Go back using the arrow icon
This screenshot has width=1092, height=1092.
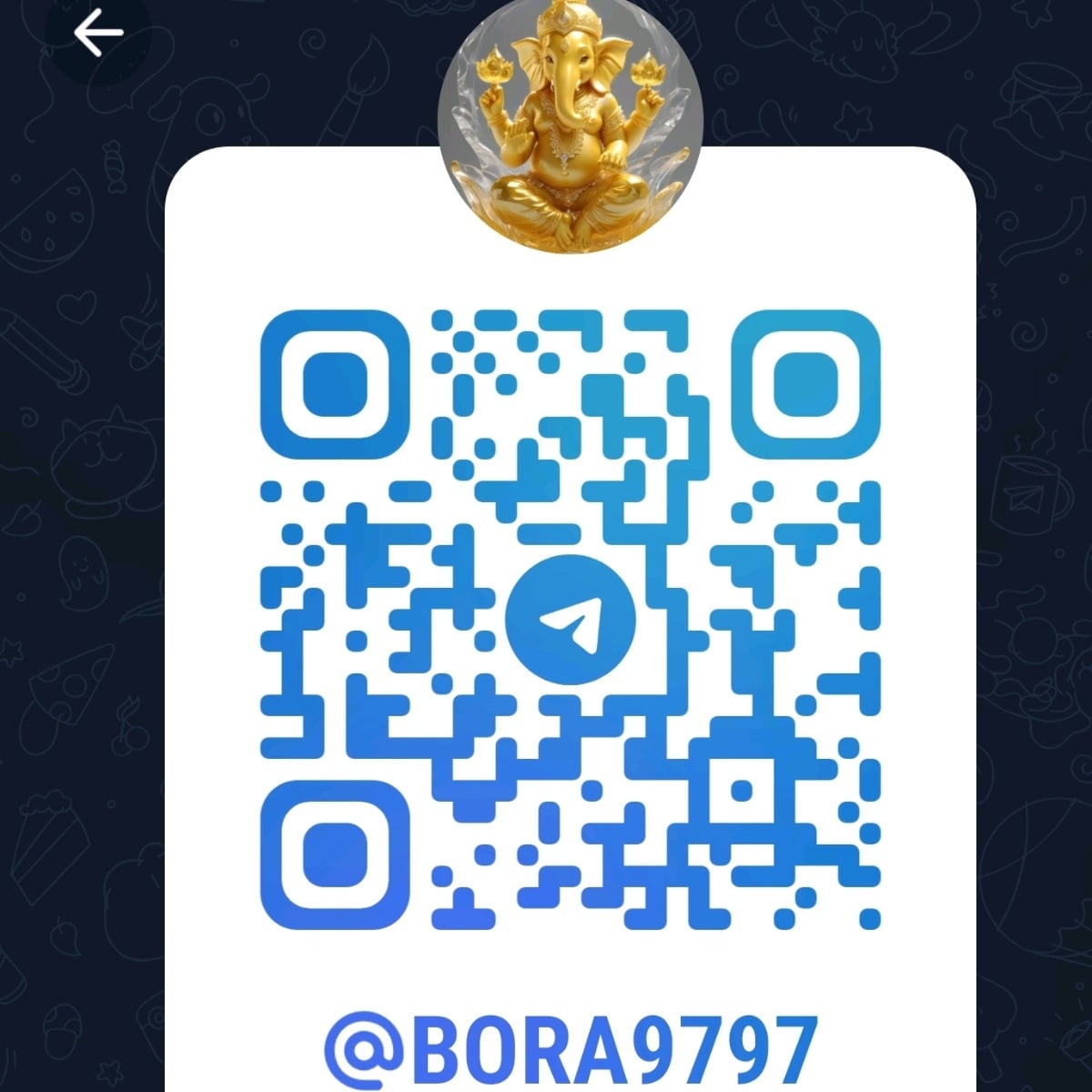click(x=97, y=35)
